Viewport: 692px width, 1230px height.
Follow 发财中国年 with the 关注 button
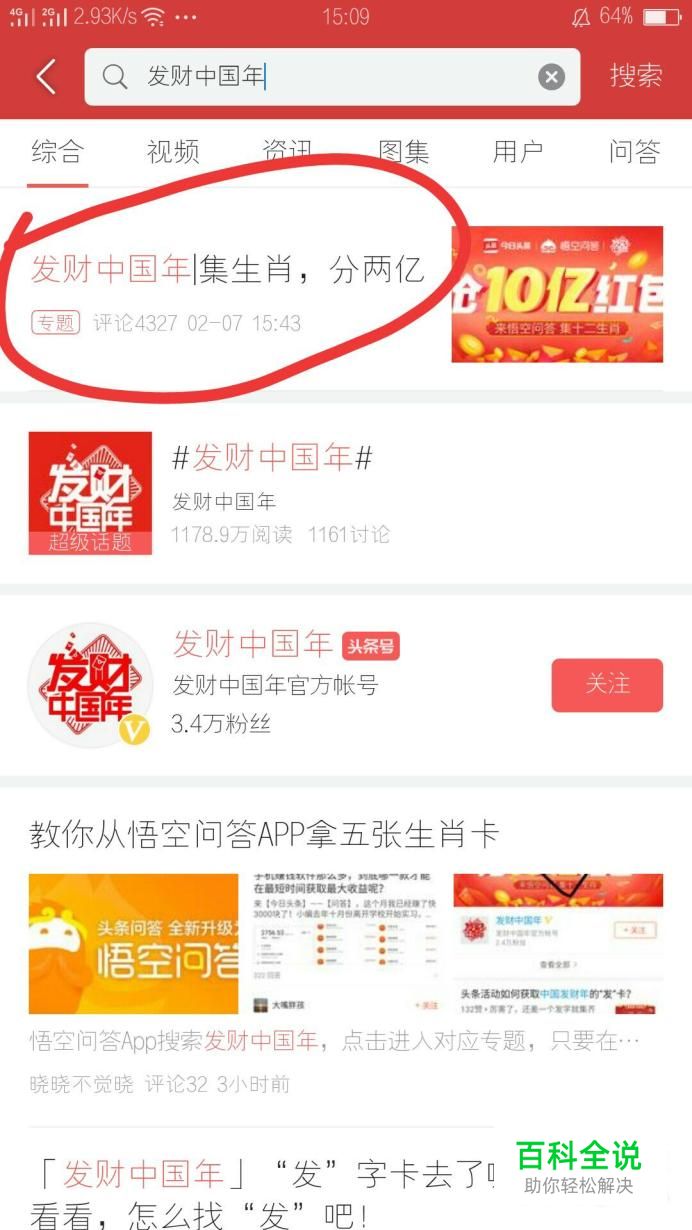tap(607, 685)
